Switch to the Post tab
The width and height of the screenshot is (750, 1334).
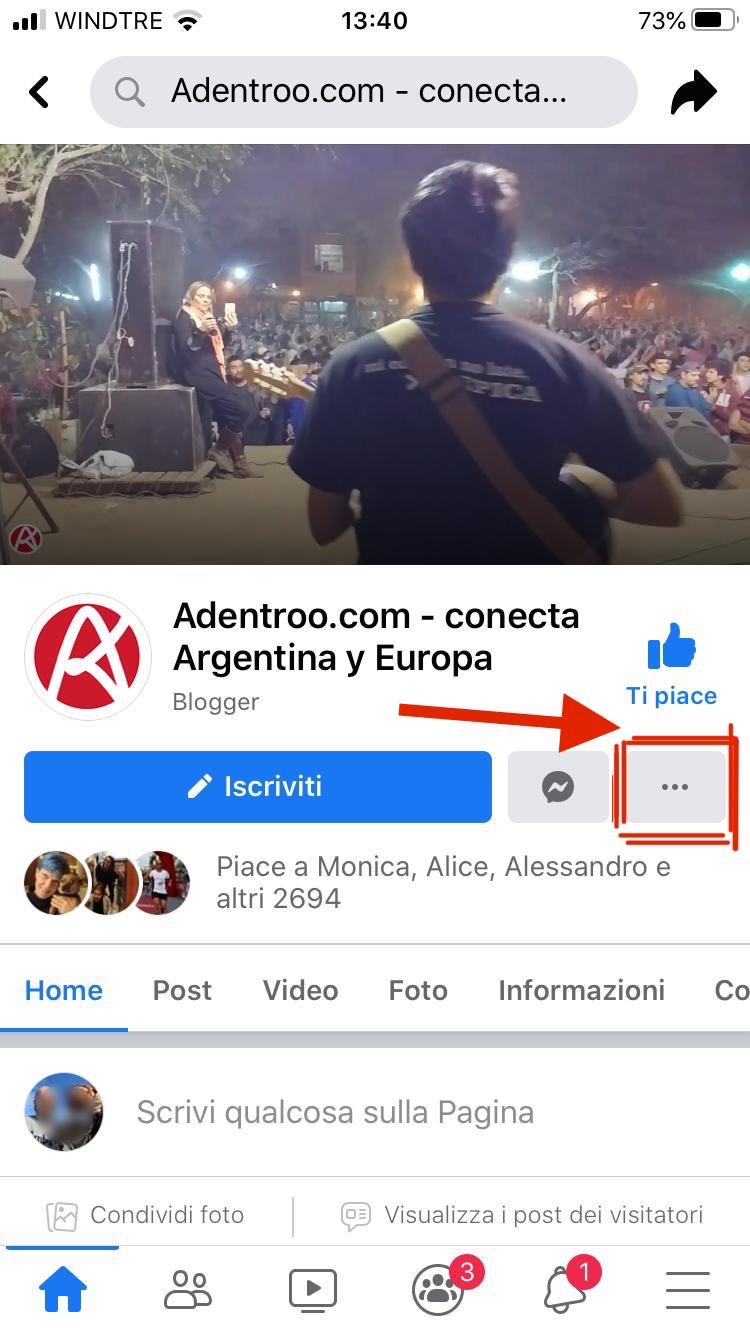click(182, 990)
